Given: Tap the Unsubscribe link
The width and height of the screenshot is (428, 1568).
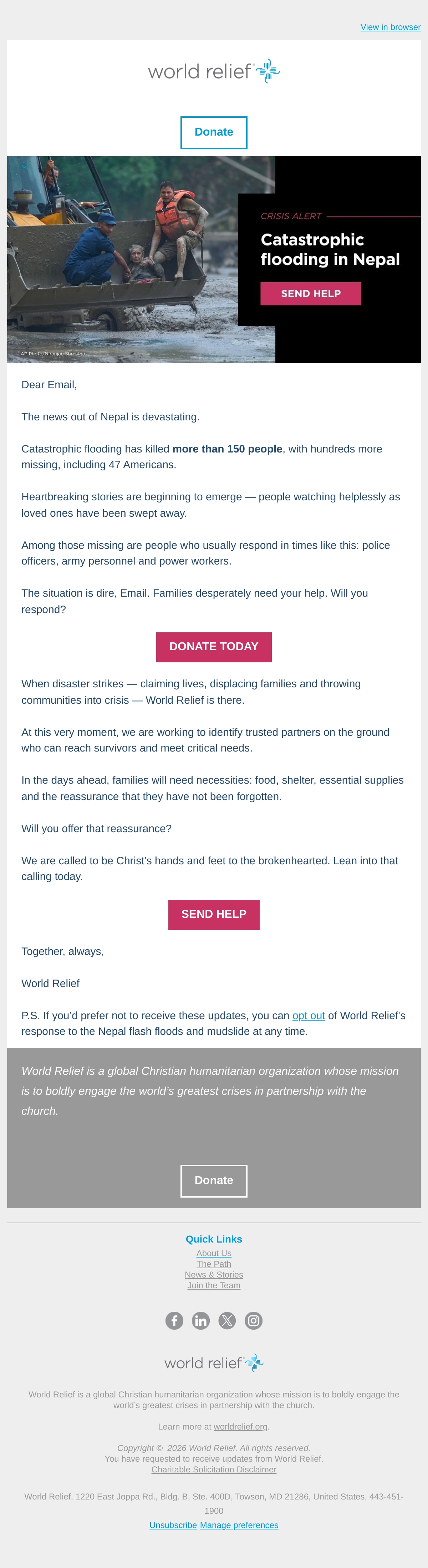Looking at the screenshot, I should click(173, 1525).
